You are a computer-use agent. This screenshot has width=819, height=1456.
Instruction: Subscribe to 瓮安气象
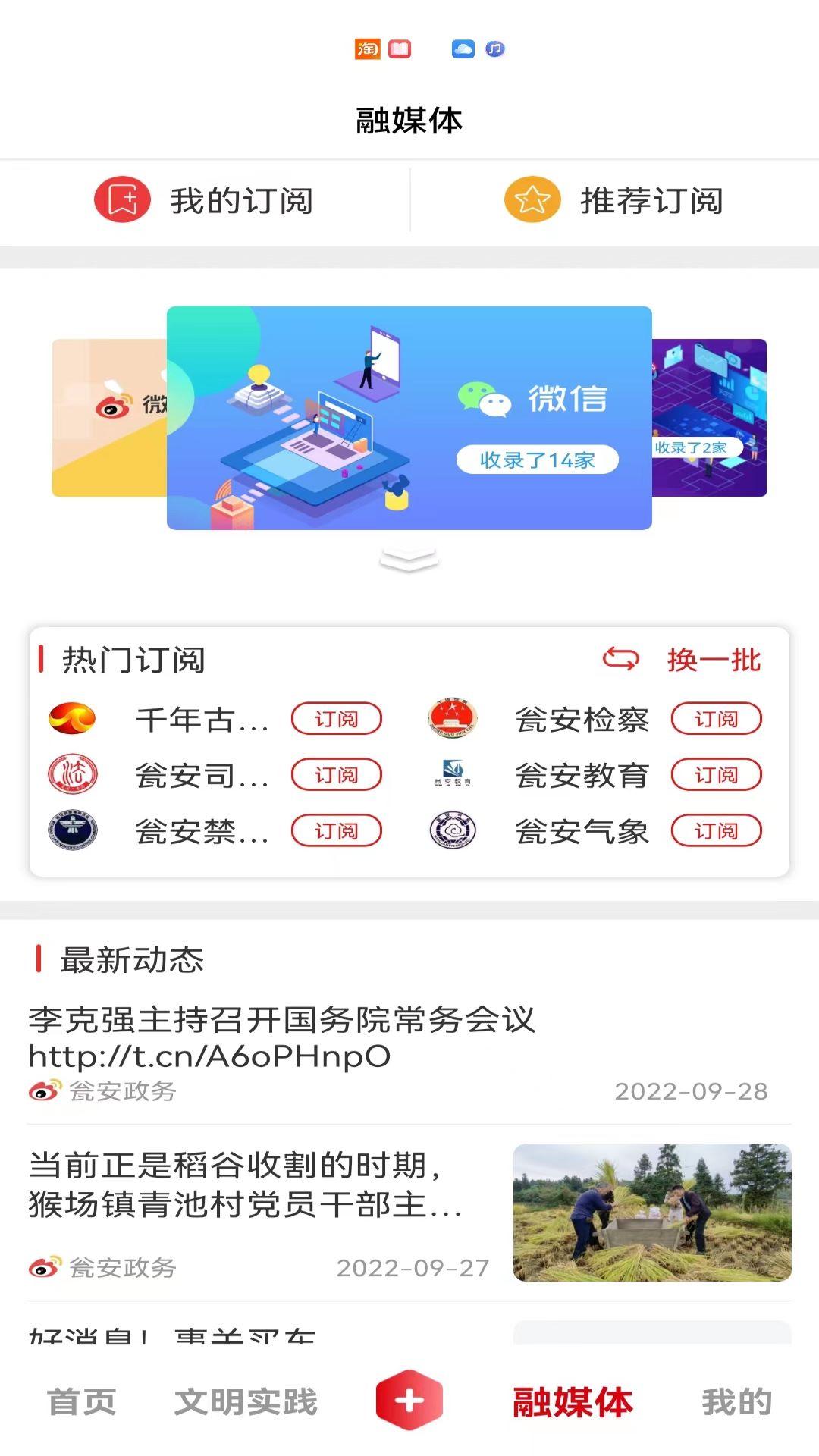tap(715, 832)
